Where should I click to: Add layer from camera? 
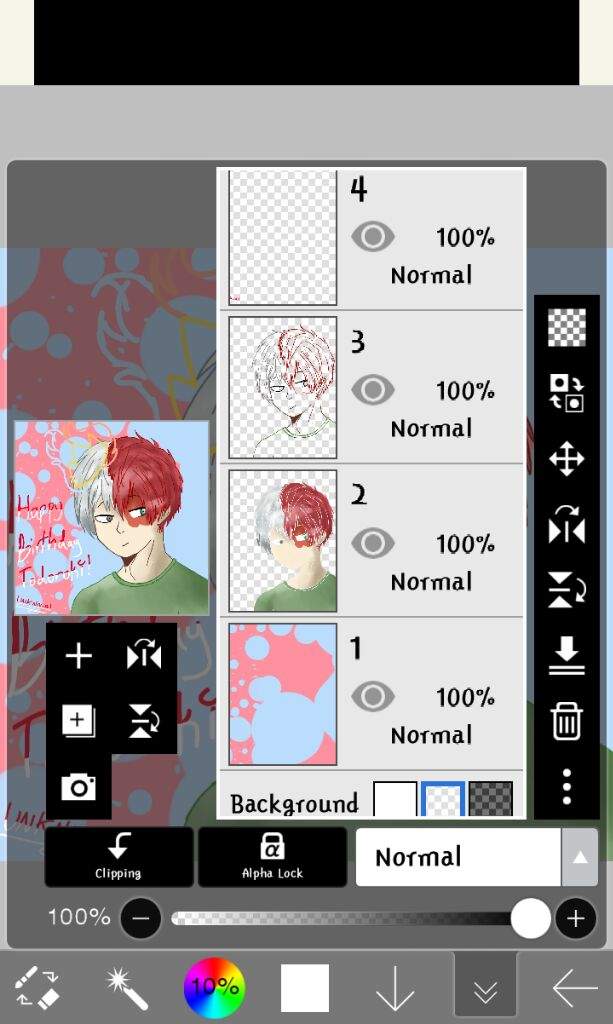[x=78, y=787]
